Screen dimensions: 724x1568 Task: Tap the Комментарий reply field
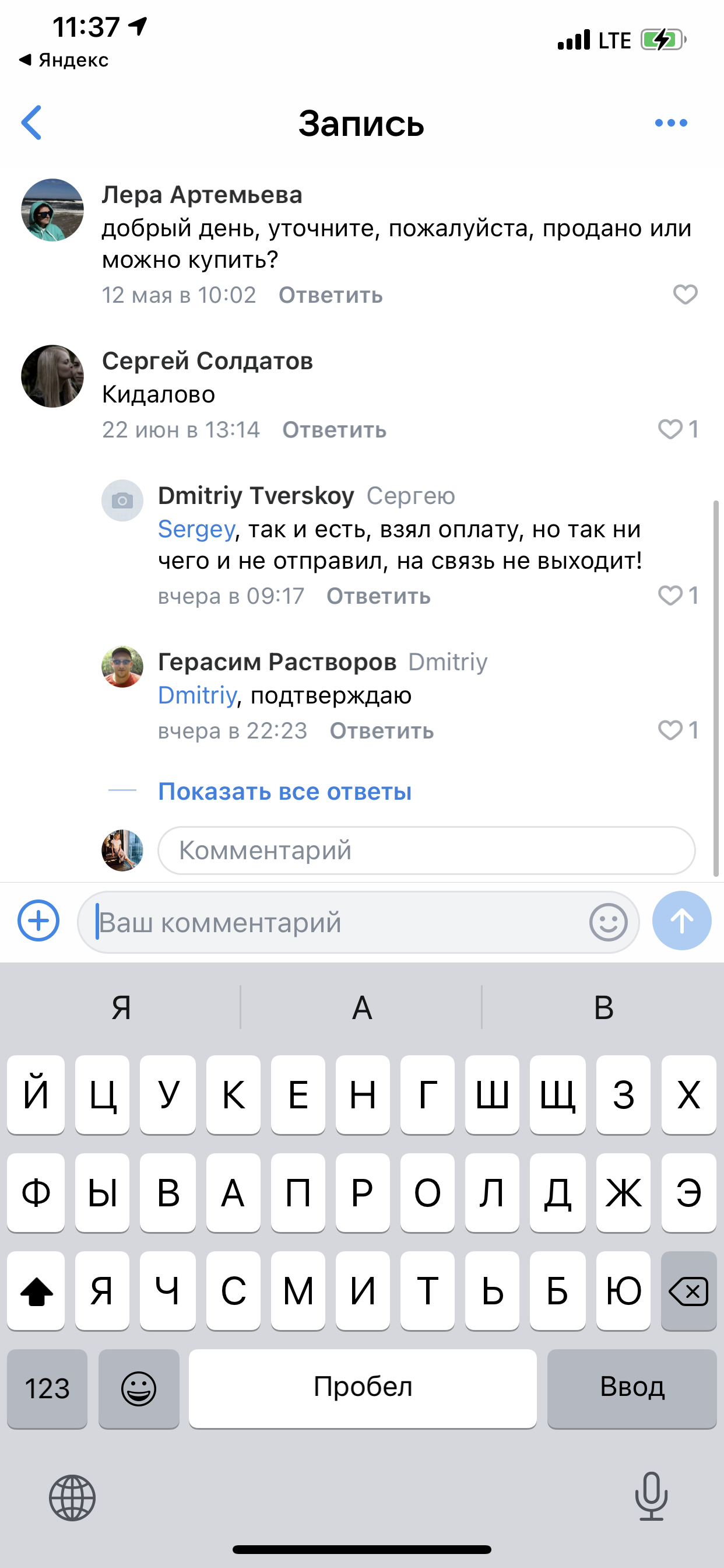(x=427, y=850)
